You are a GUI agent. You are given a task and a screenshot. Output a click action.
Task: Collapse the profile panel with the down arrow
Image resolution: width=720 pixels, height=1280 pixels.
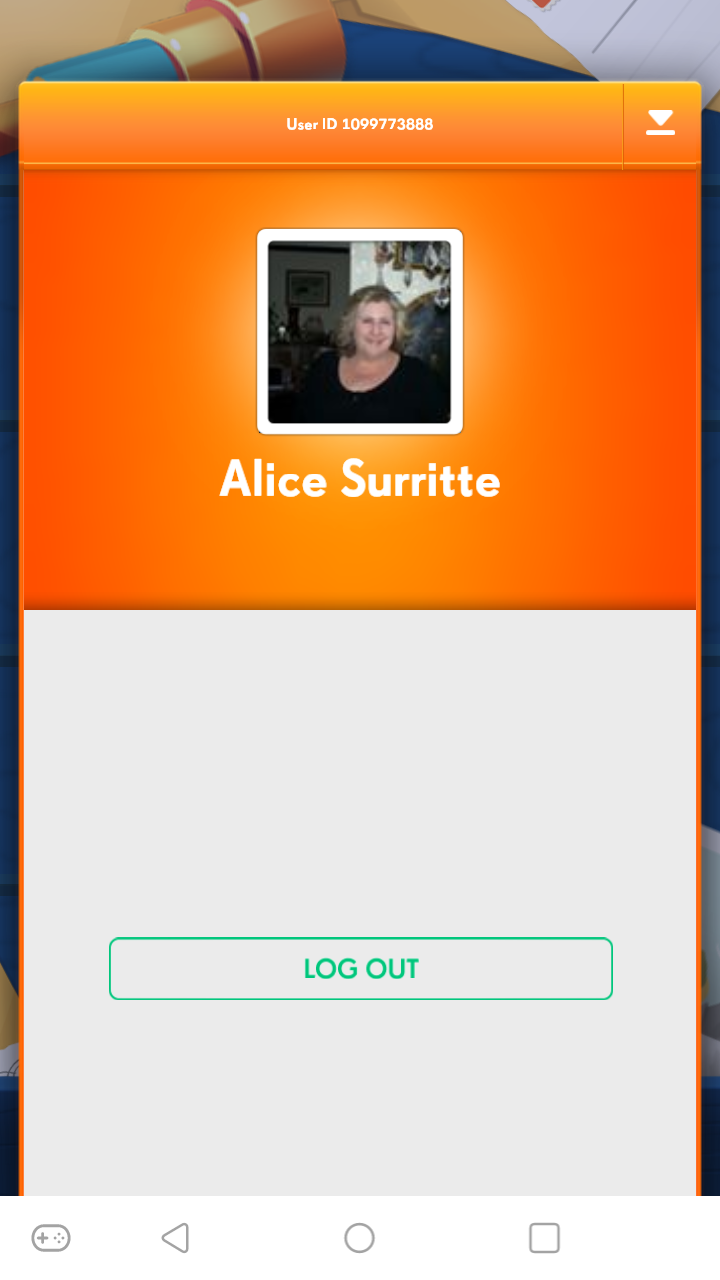tap(660, 124)
